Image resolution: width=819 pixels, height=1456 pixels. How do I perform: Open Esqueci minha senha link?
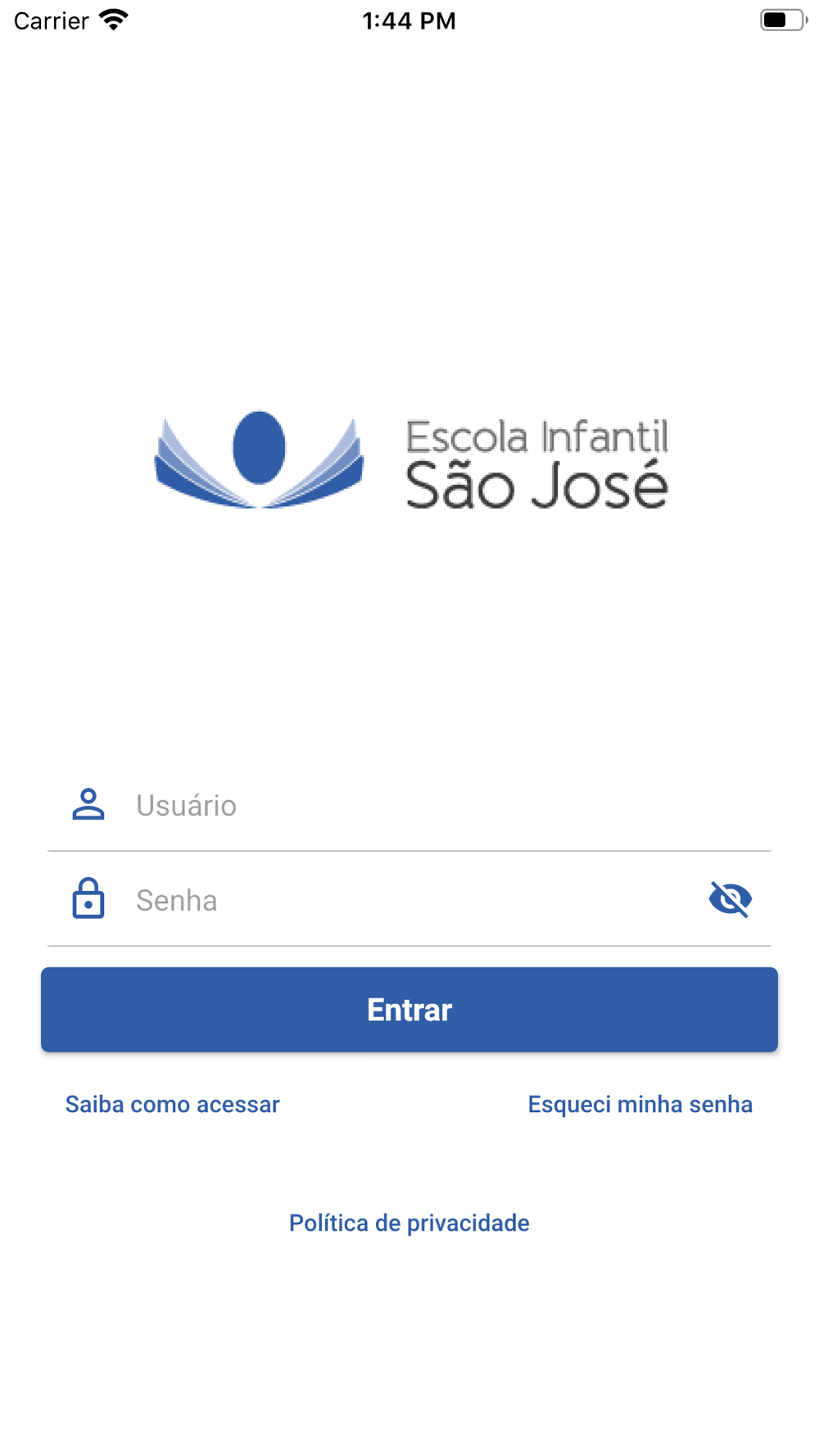point(640,1105)
